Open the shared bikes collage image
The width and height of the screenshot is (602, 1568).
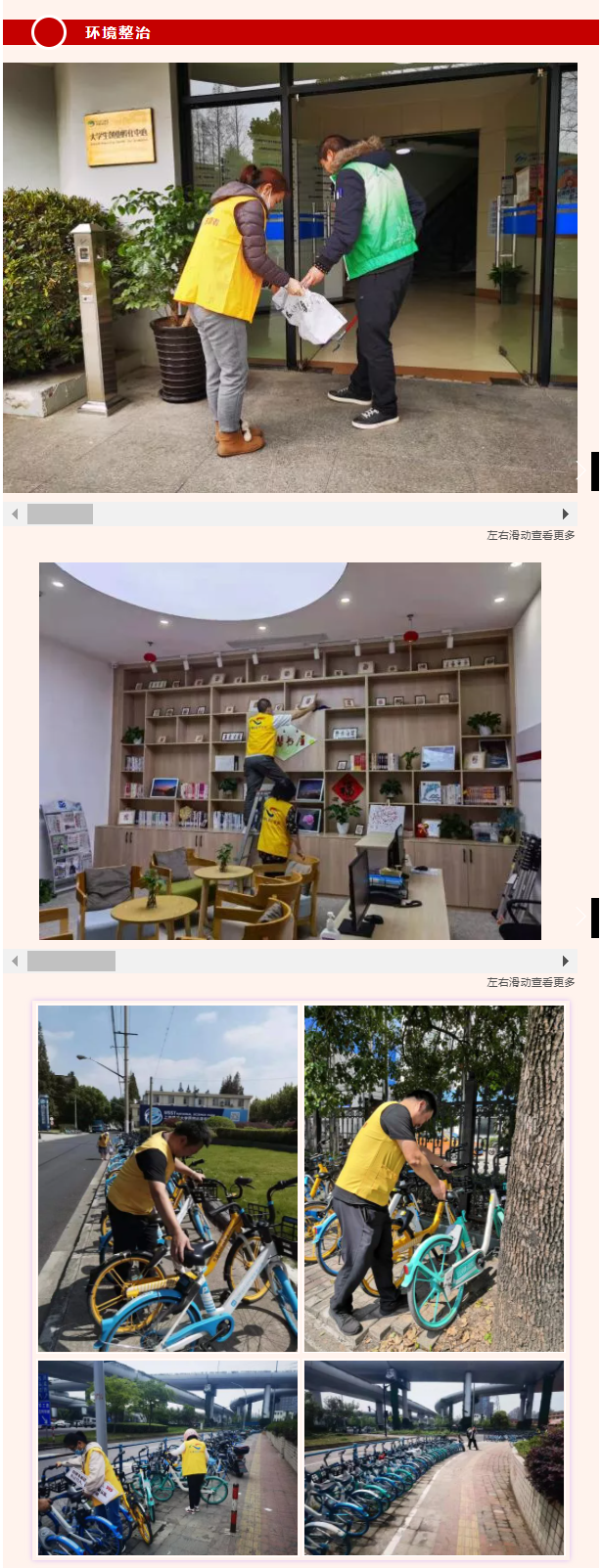tap(301, 1279)
